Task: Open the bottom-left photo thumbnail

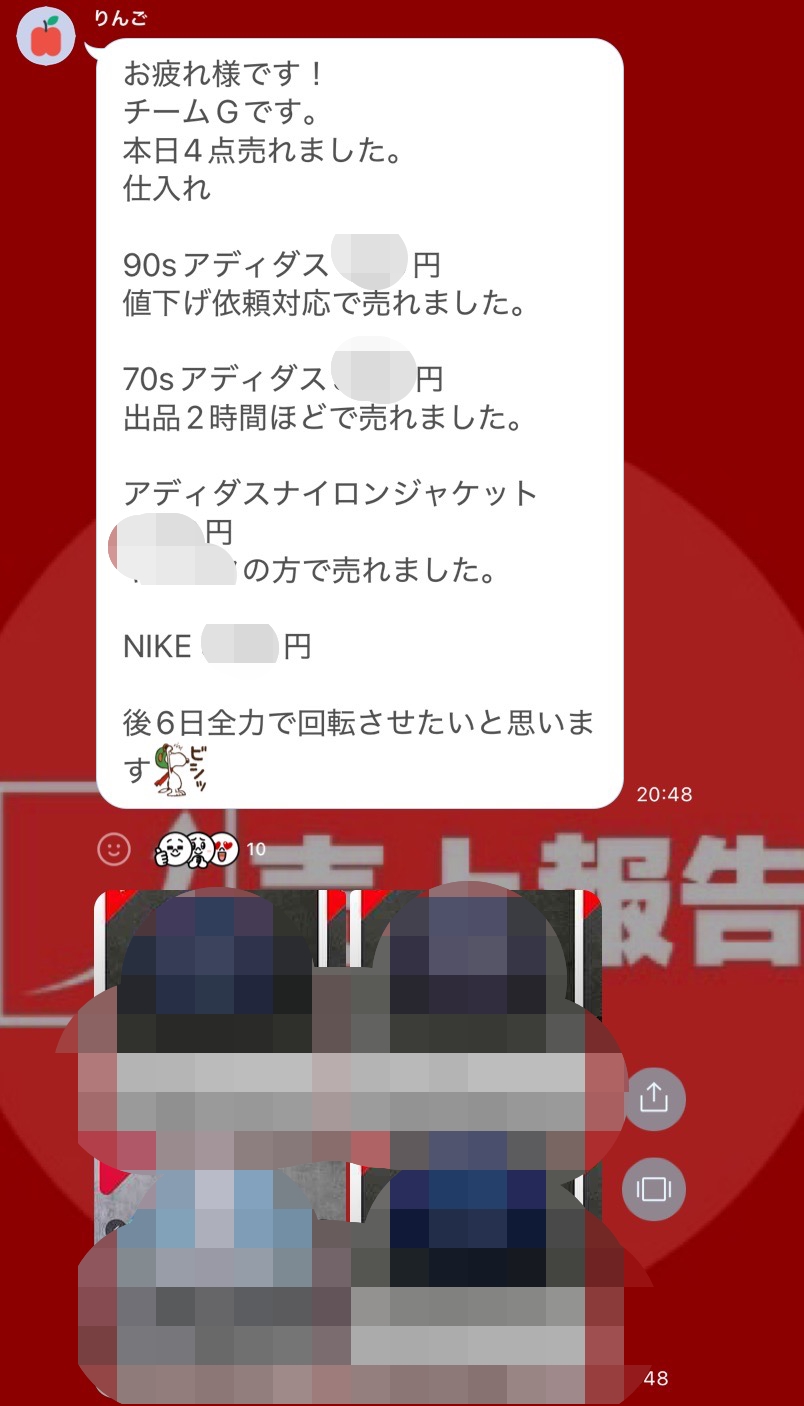Action: pos(220,1280)
